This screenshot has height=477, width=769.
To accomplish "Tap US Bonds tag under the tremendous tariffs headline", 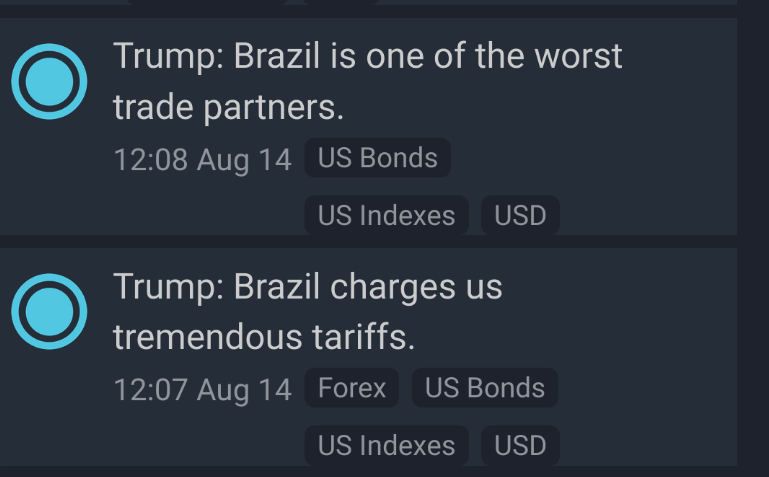I will click(485, 388).
